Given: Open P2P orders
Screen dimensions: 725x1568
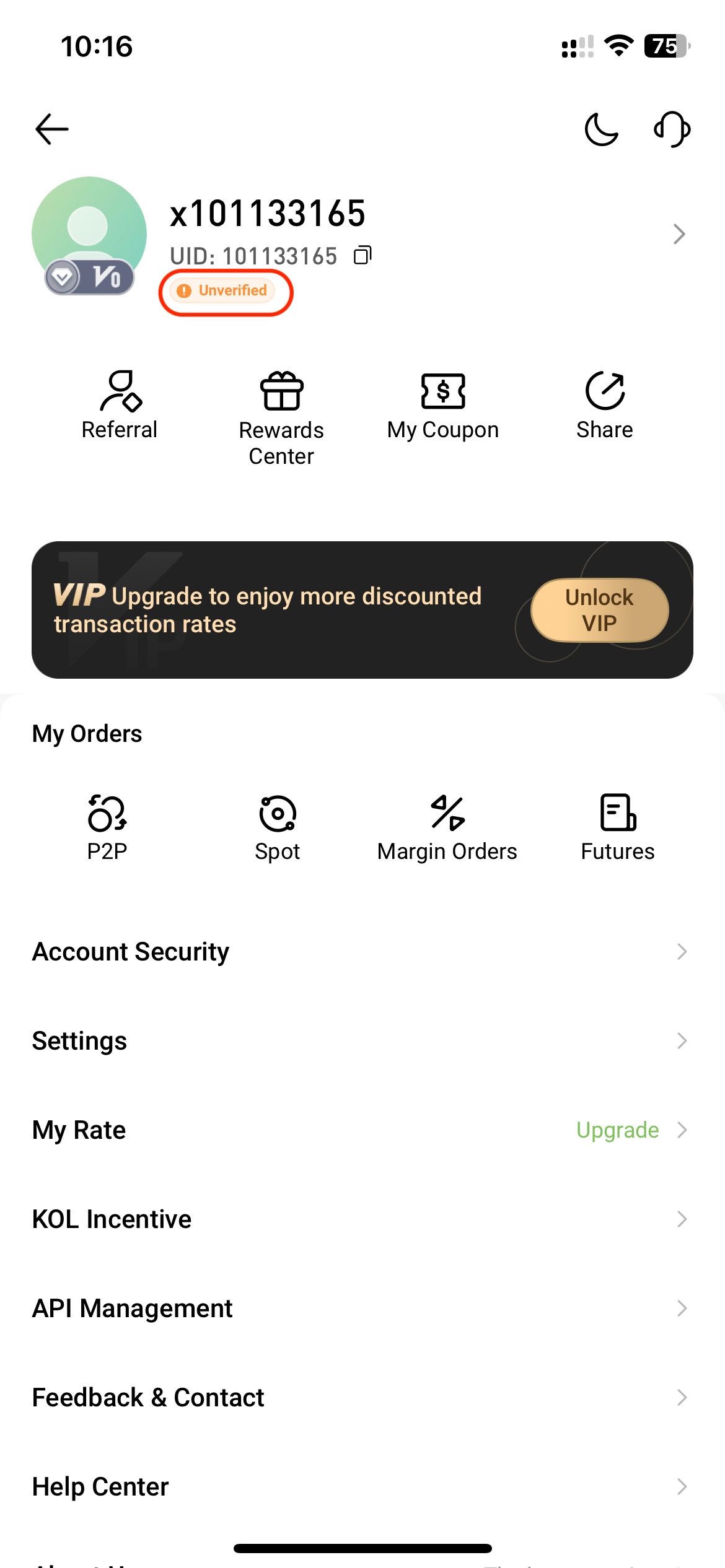Looking at the screenshot, I should click(x=107, y=827).
